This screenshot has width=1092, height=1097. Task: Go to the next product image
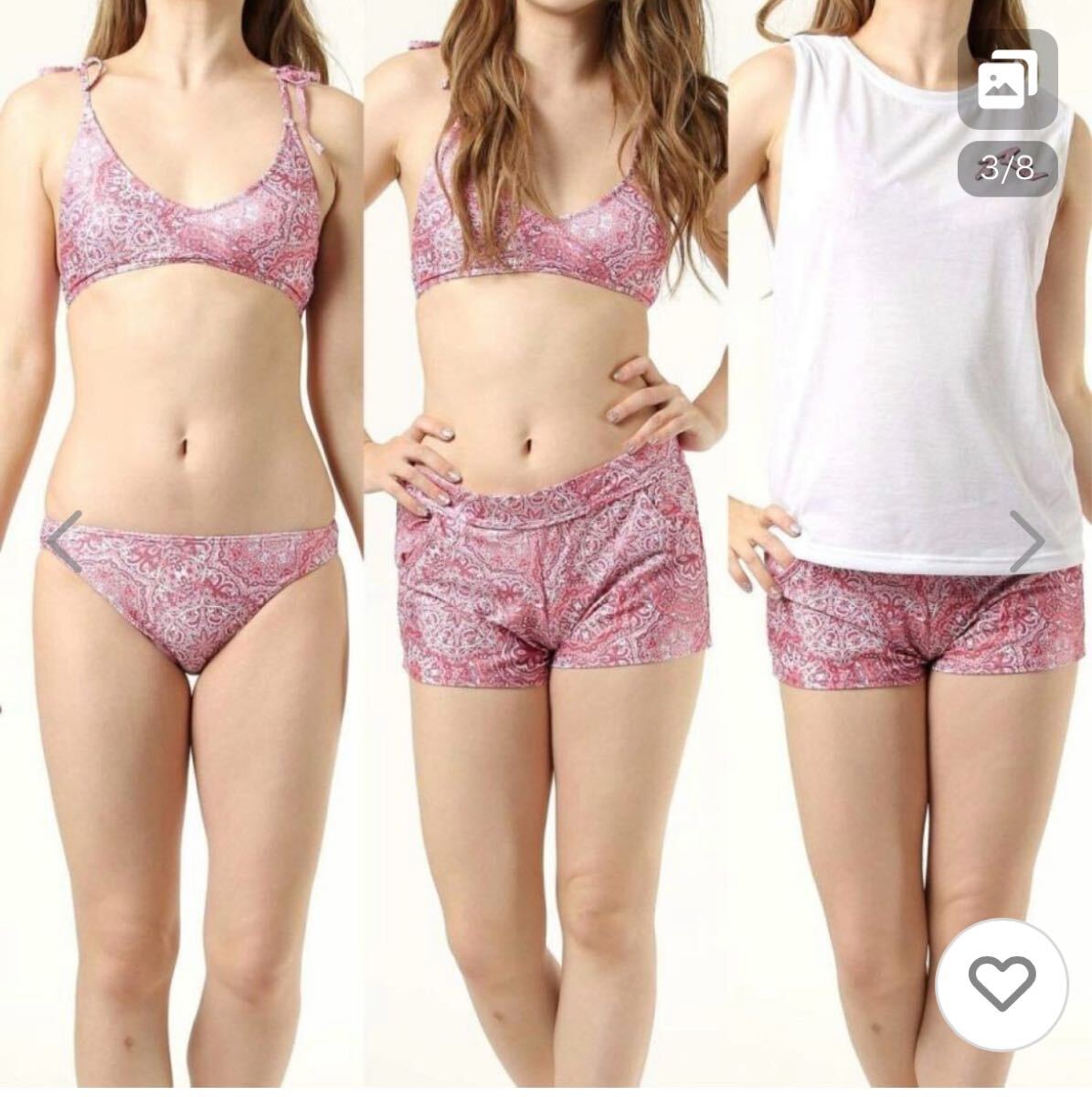1027,541
